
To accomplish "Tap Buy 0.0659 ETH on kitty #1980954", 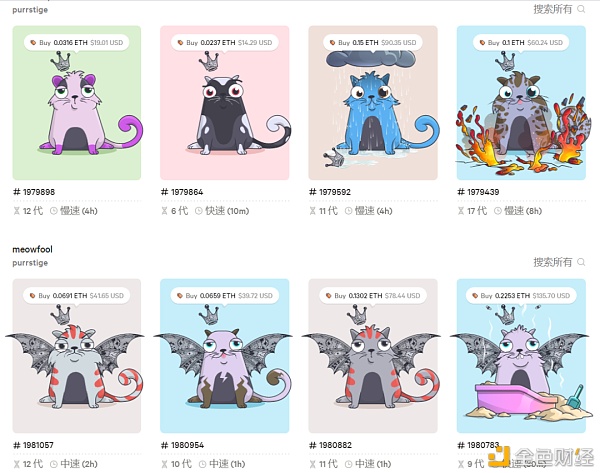I will click(x=224, y=296).
